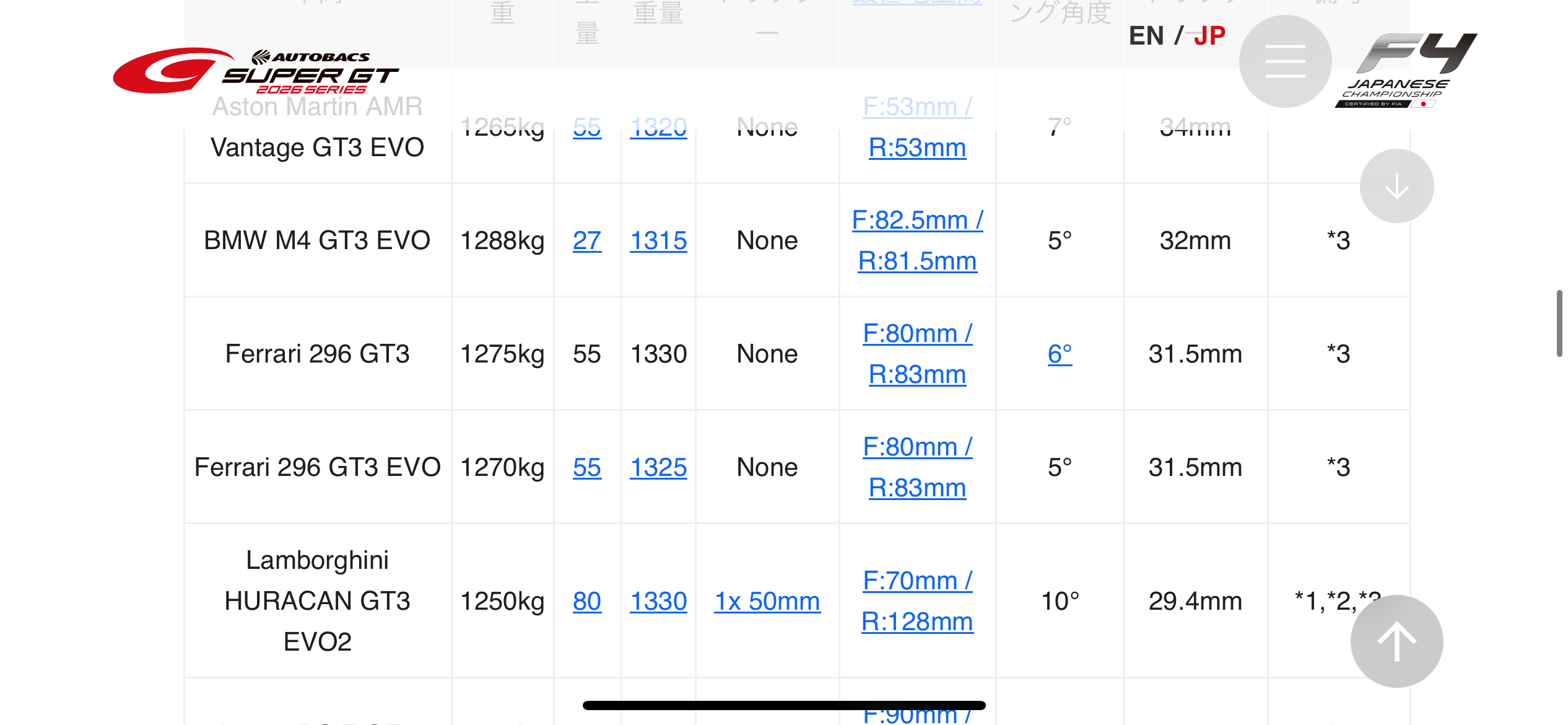This screenshot has height=725, width=1568.
Task: Open Lamborghini 1x 50mm link
Action: 767,601
